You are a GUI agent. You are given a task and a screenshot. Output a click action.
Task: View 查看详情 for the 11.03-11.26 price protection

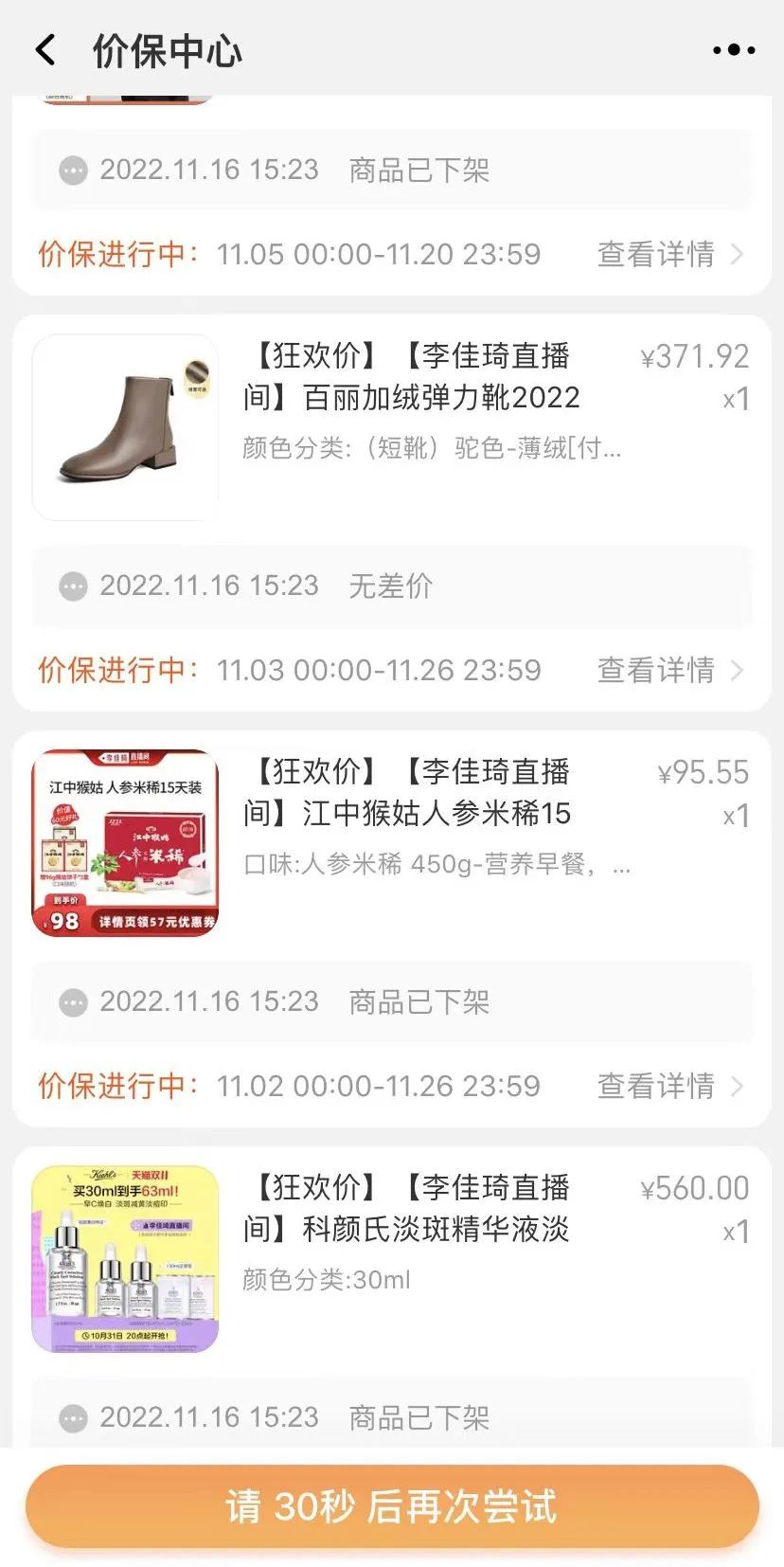[668, 670]
